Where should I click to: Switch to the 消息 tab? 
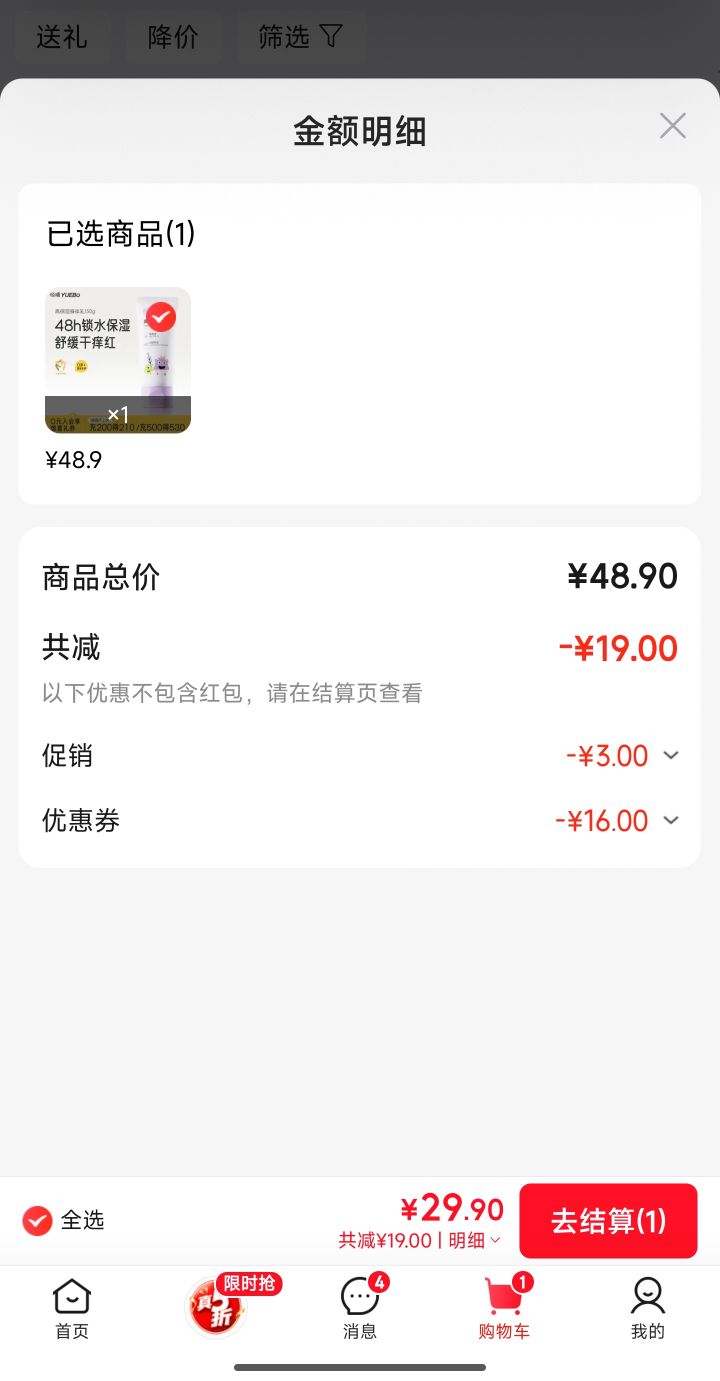pos(360,1308)
